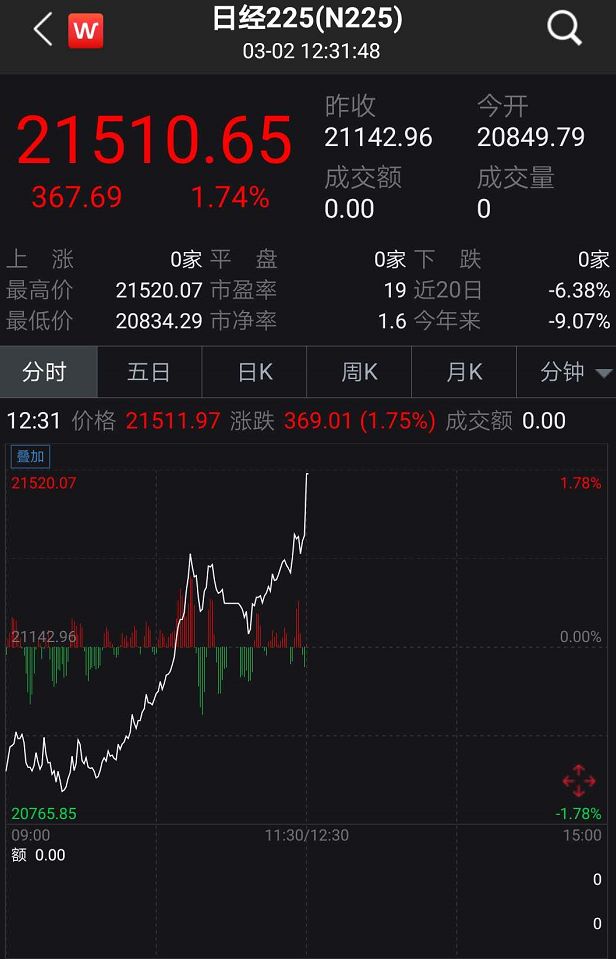Screen dimensions: 616x959
Task: Tap the 叠加 overlay button
Action: pyautogui.click(x=30, y=457)
